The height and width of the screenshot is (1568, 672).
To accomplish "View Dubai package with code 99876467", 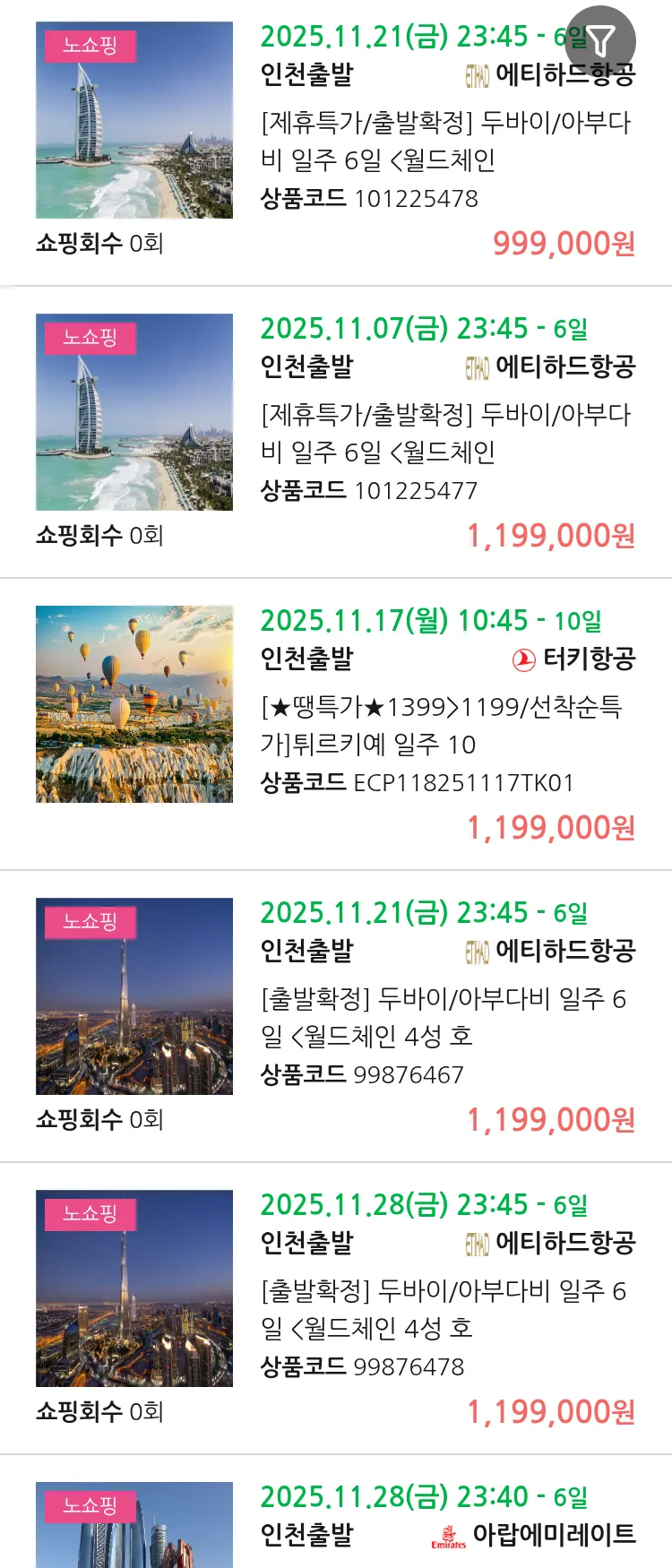I will (445, 1017).
